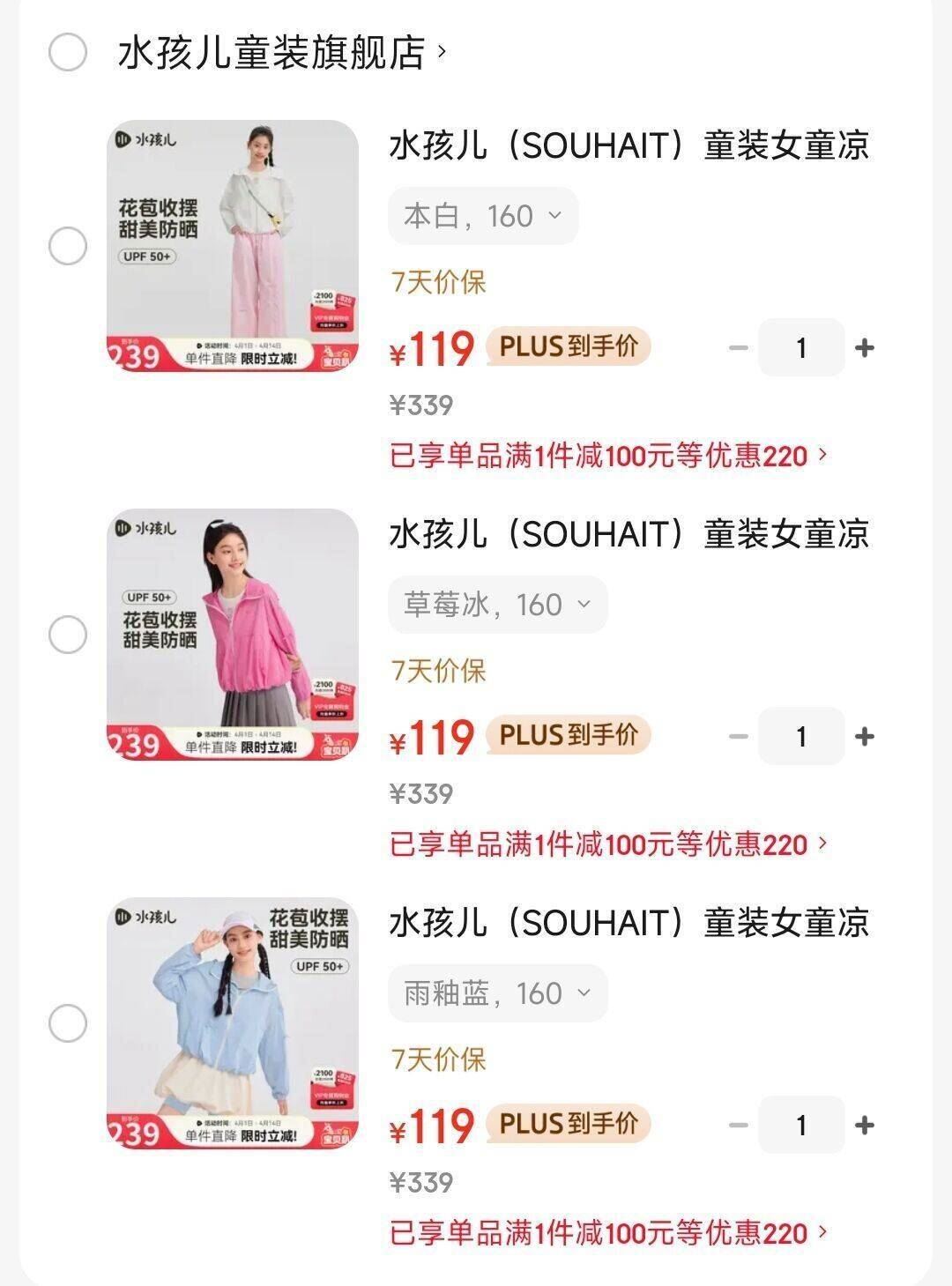The height and width of the screenshot is (1286, 952).
Task: Change the 本白, 160 variant option
Action: click(483, 216)
